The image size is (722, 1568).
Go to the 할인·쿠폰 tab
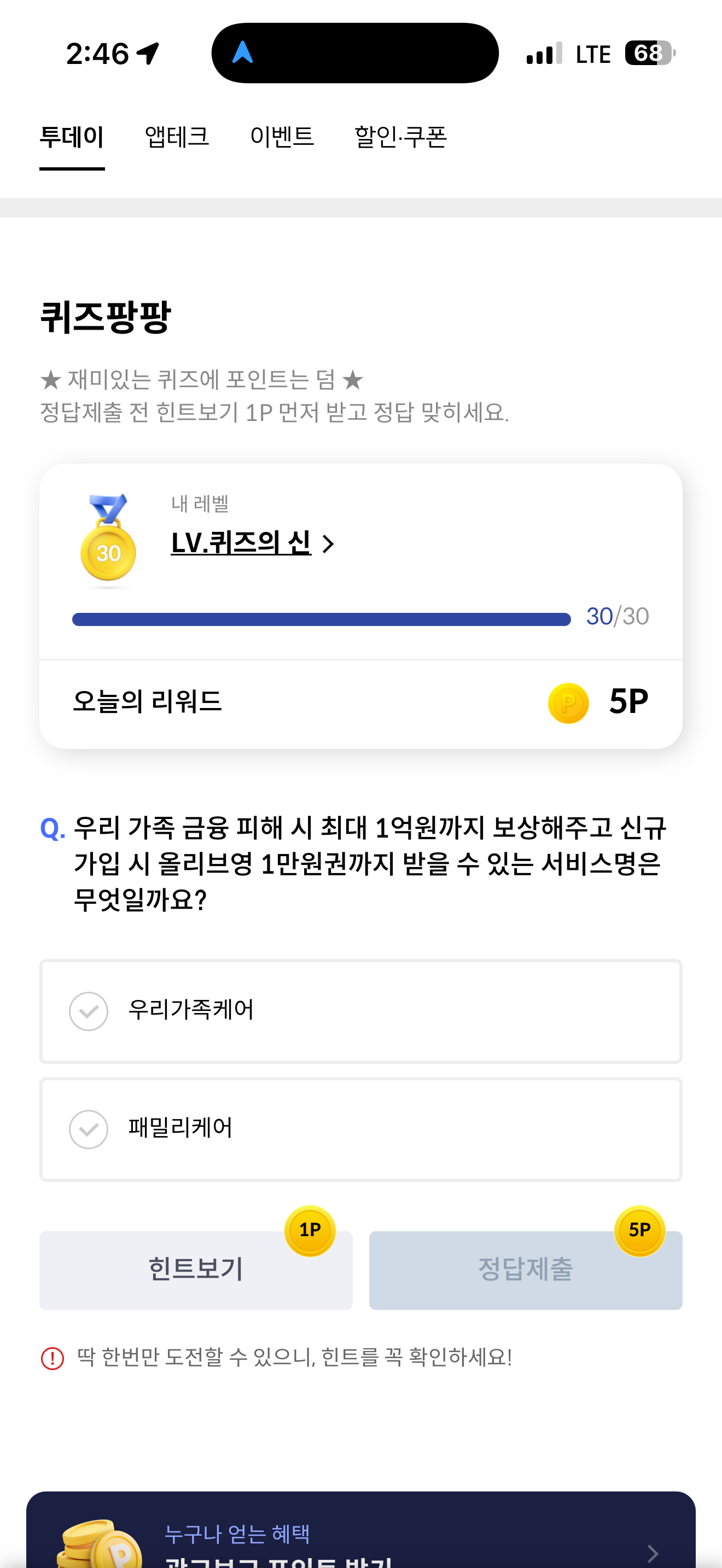click(400, 137)
